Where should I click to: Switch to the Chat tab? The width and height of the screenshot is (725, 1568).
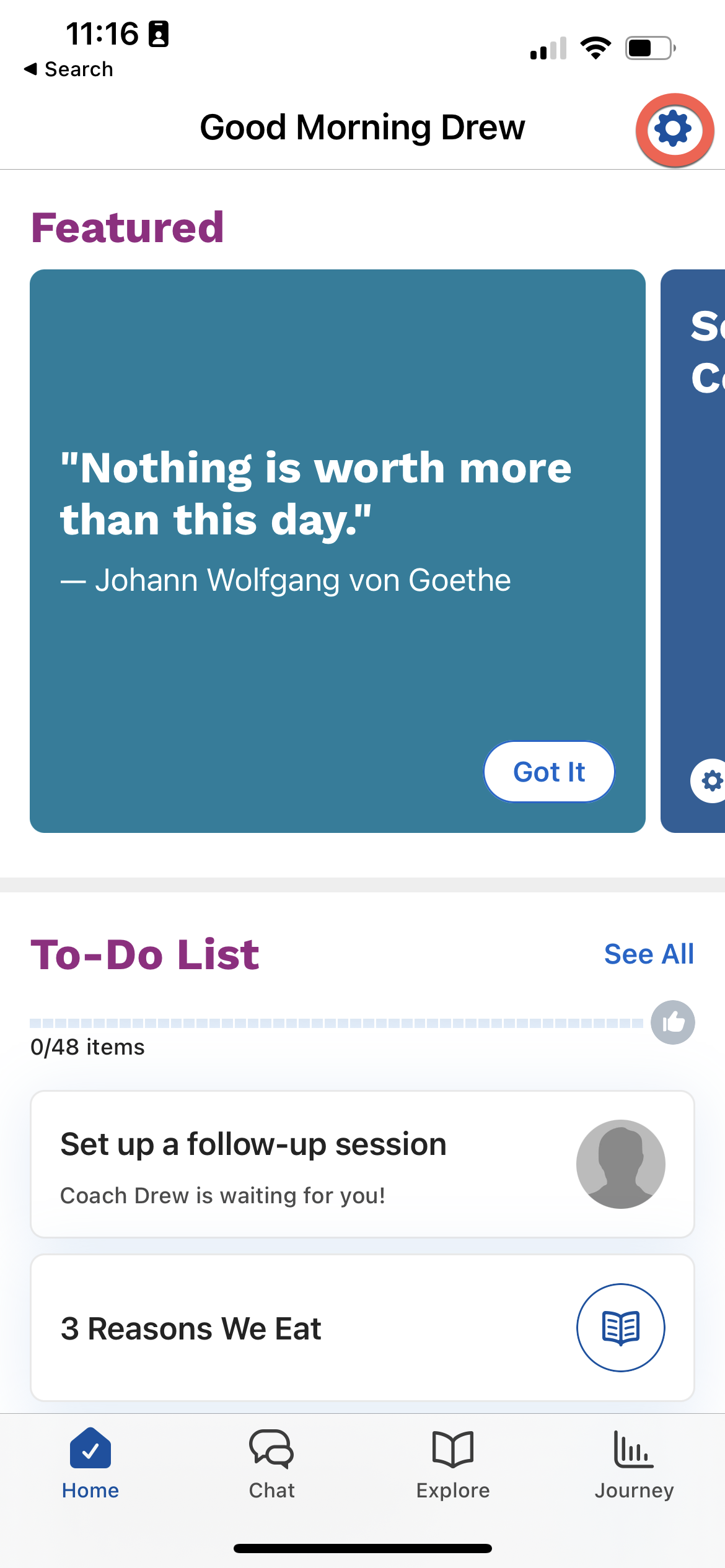[x=271, y=1464]
